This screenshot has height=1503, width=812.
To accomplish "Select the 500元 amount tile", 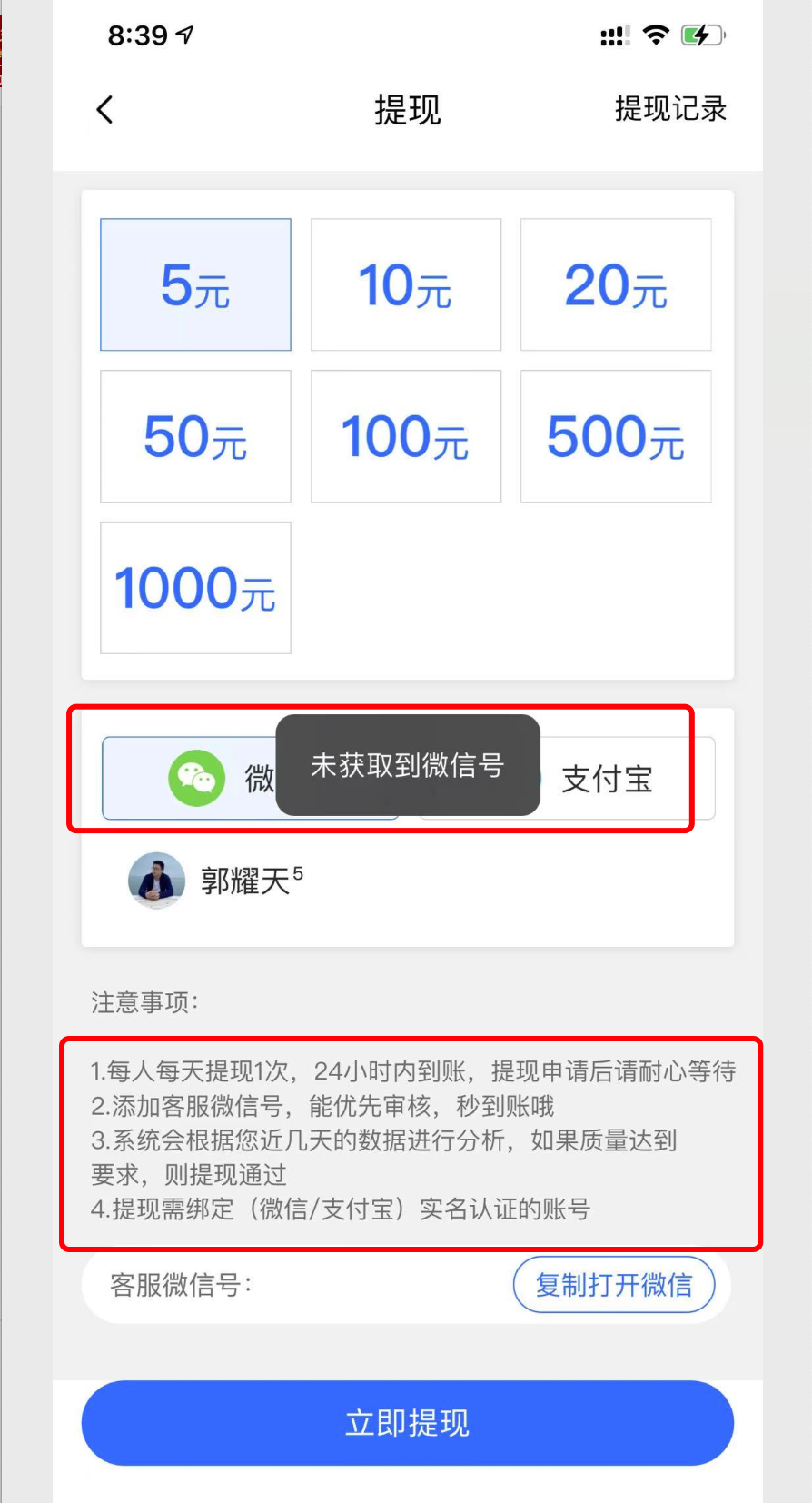I will 615,436.
